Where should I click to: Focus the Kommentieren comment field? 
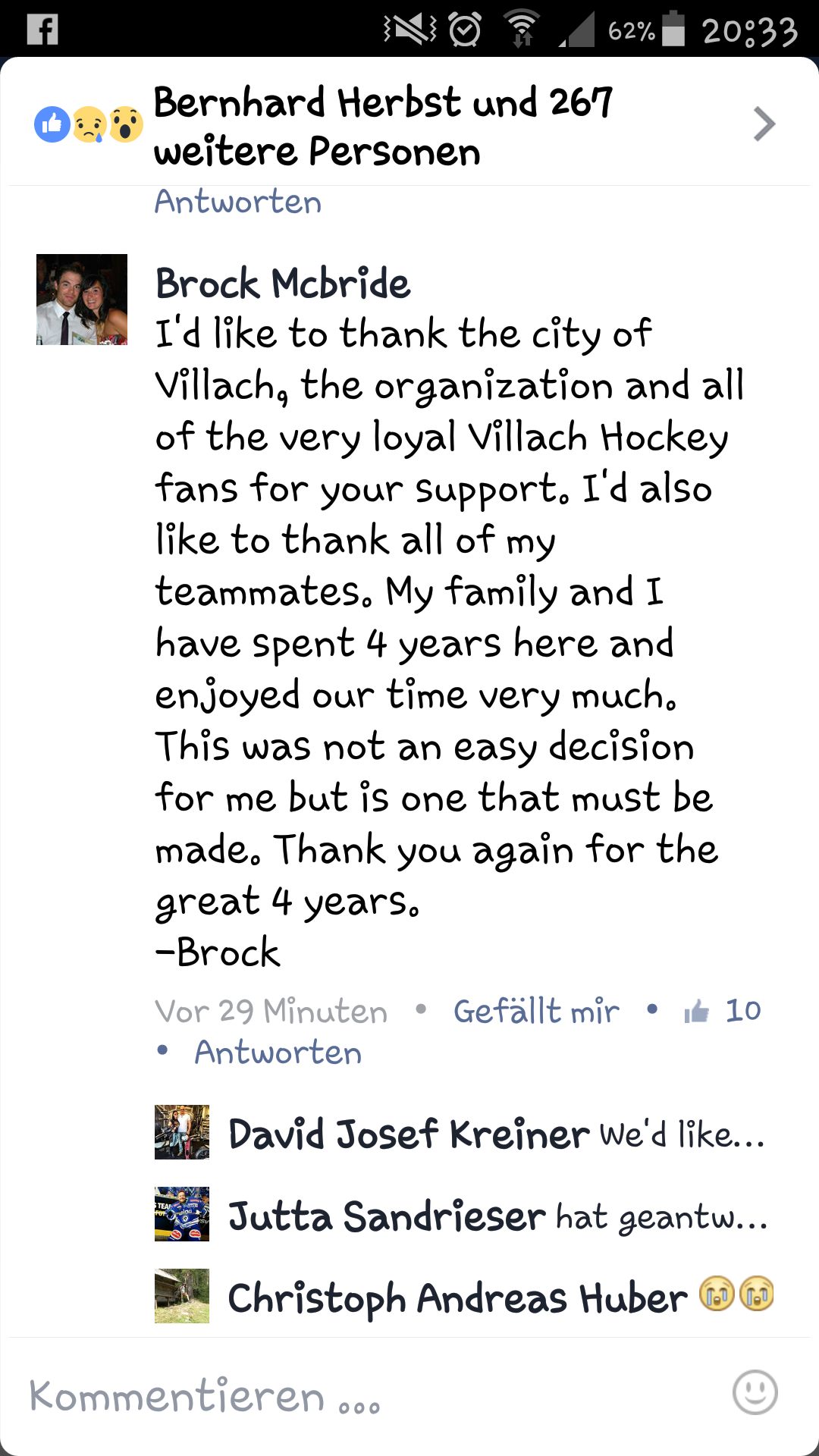(341, 1395)
